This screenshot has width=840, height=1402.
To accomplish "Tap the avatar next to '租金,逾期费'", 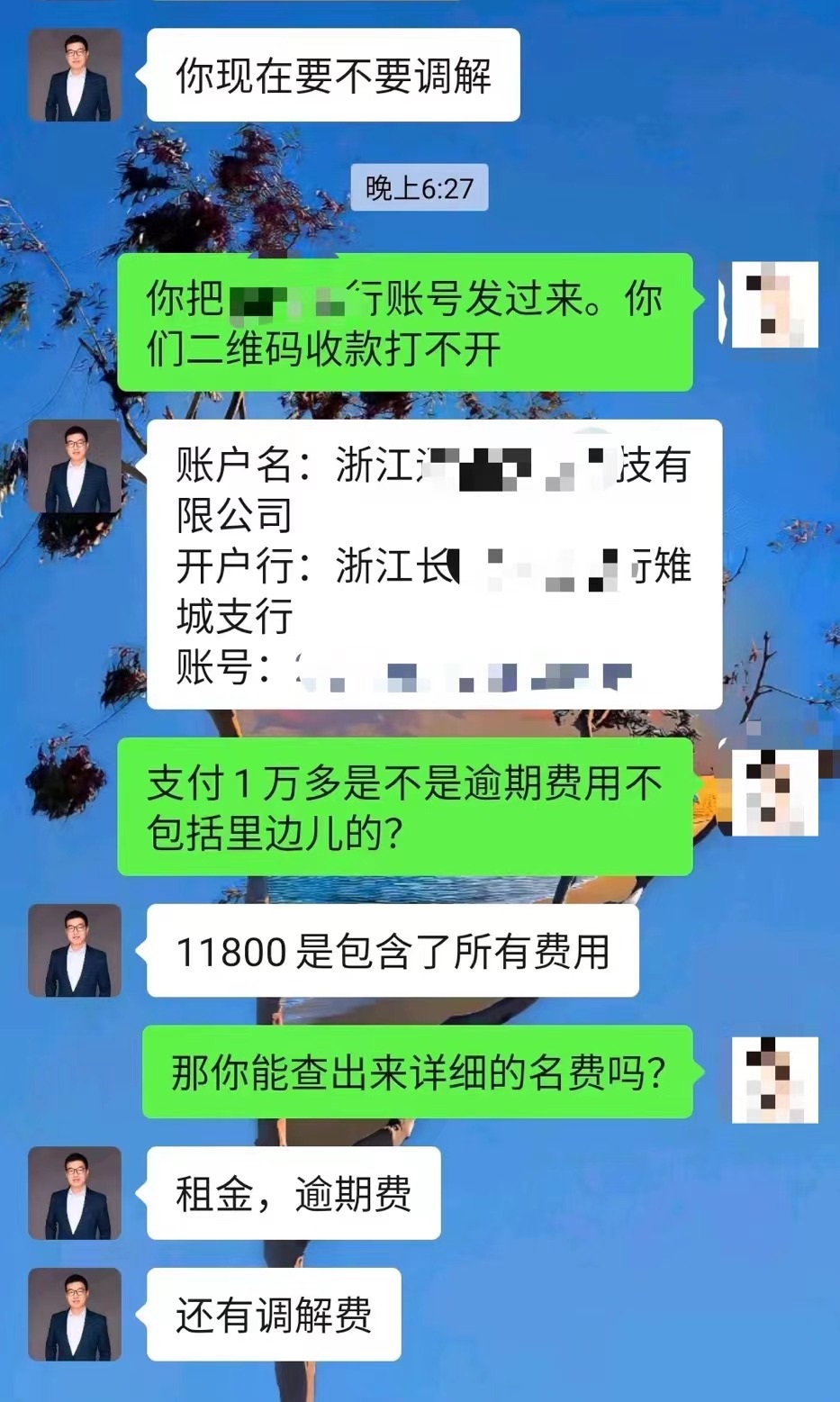I will (75, 1192).
